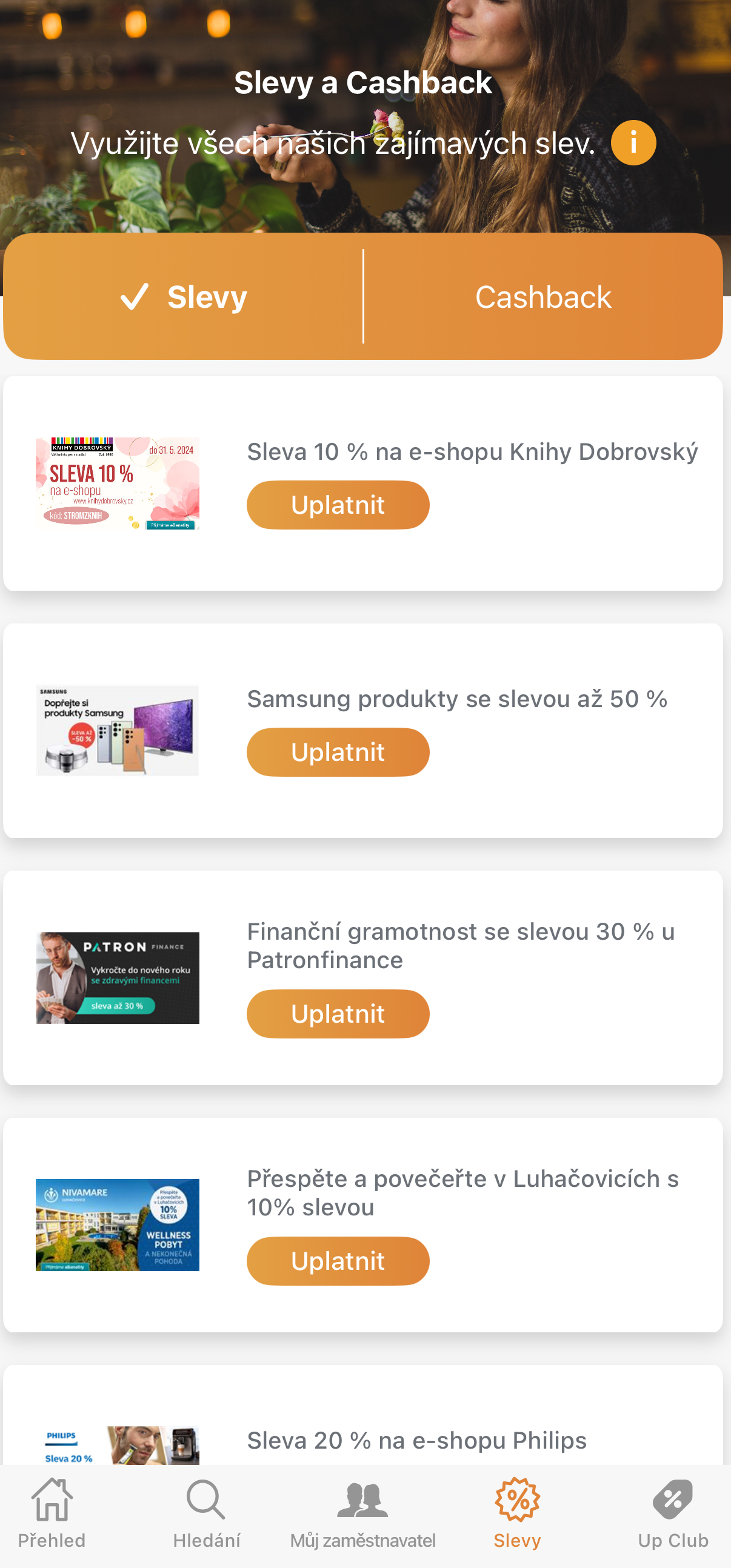Open the Nivamare Luhačovice banner
This screenshot has width=731, height=1568.
pyautogui.click(x=117, y=1225)
